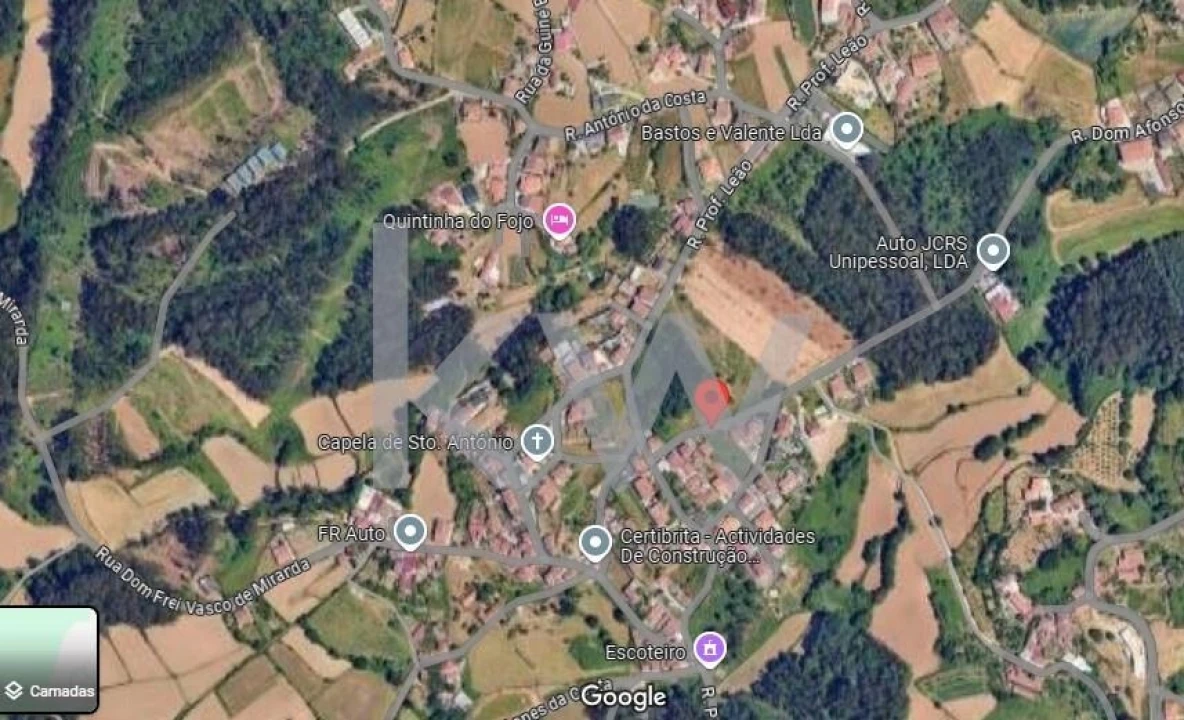Viewport: 1184px width, 720px height.
Task: Select the Capela de Sto. António pin
Action: pos(537,441)
